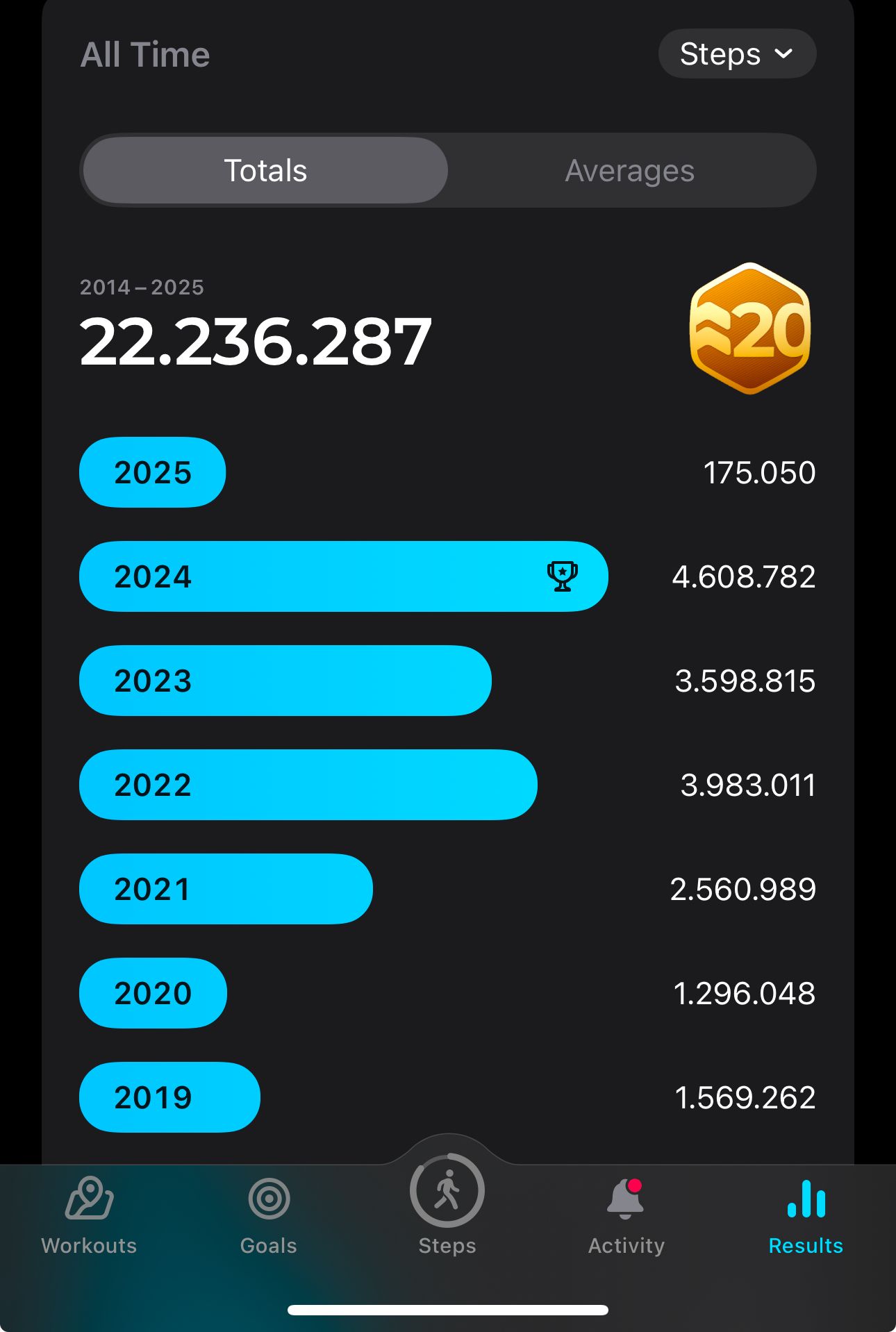
Task: Switch to the Goals tab
Action: [x=269, y=1215]
